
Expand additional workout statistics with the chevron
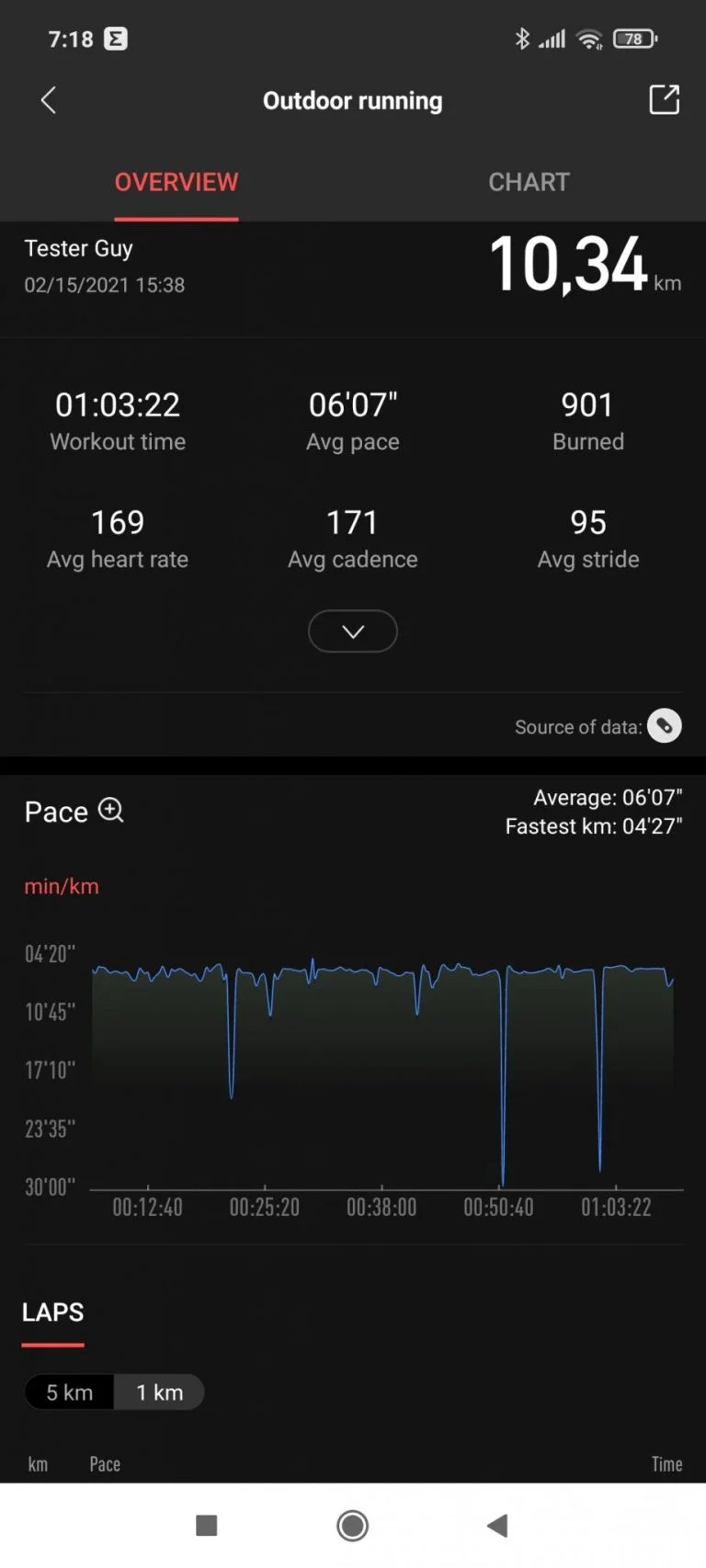[352, 631]
